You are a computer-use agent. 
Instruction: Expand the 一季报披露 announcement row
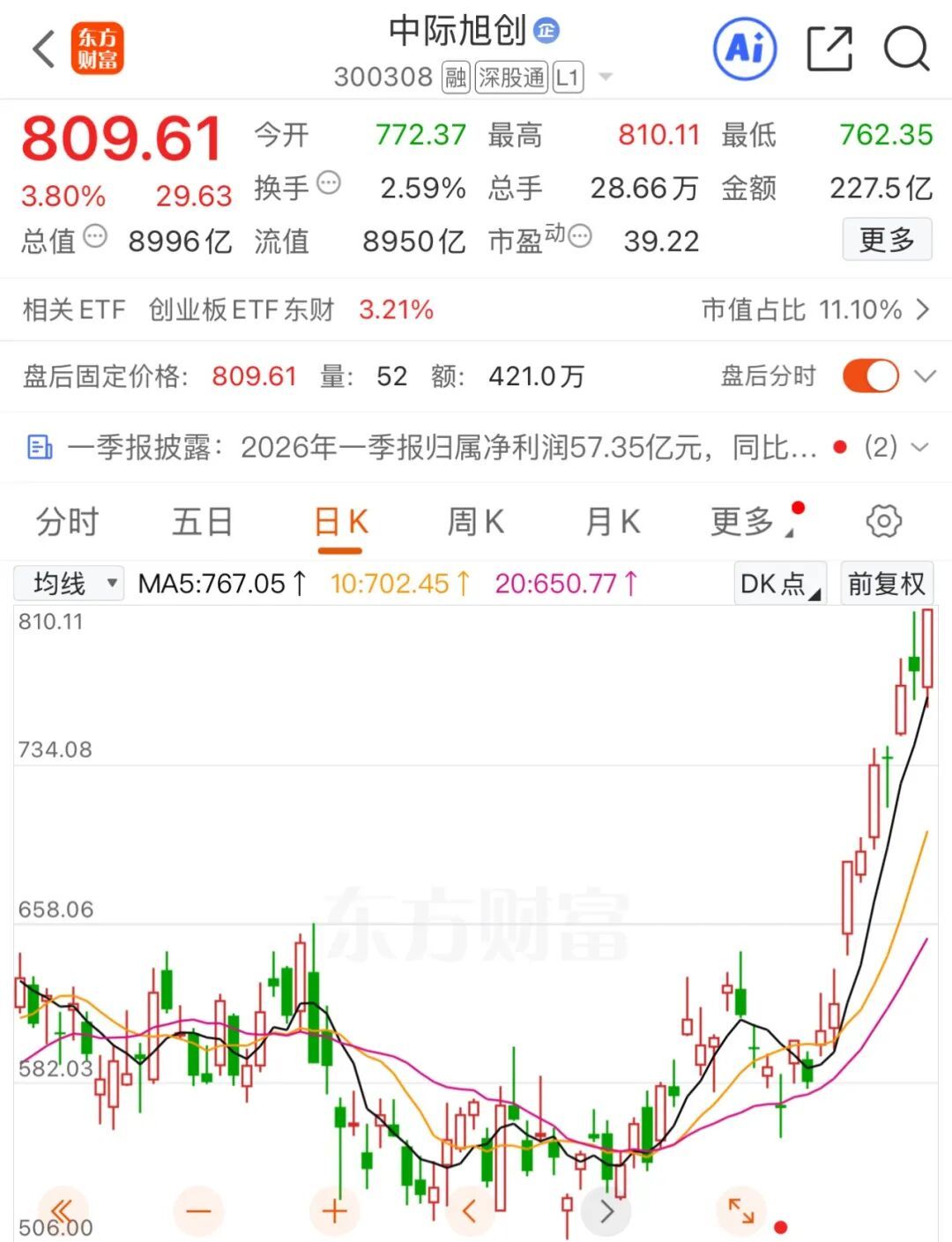[920, 448]
